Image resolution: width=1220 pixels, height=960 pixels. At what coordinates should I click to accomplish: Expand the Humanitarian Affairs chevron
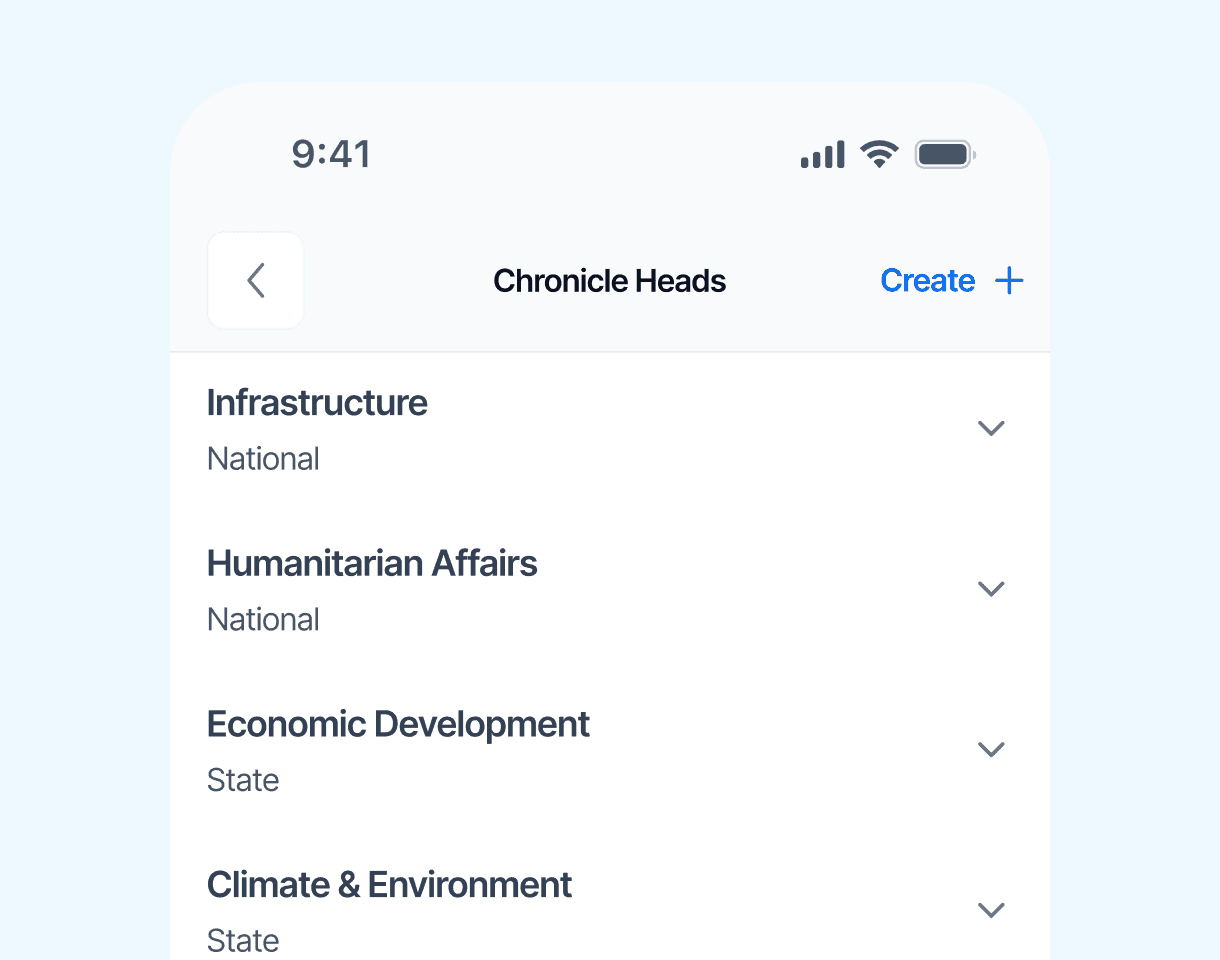(990, 589)
